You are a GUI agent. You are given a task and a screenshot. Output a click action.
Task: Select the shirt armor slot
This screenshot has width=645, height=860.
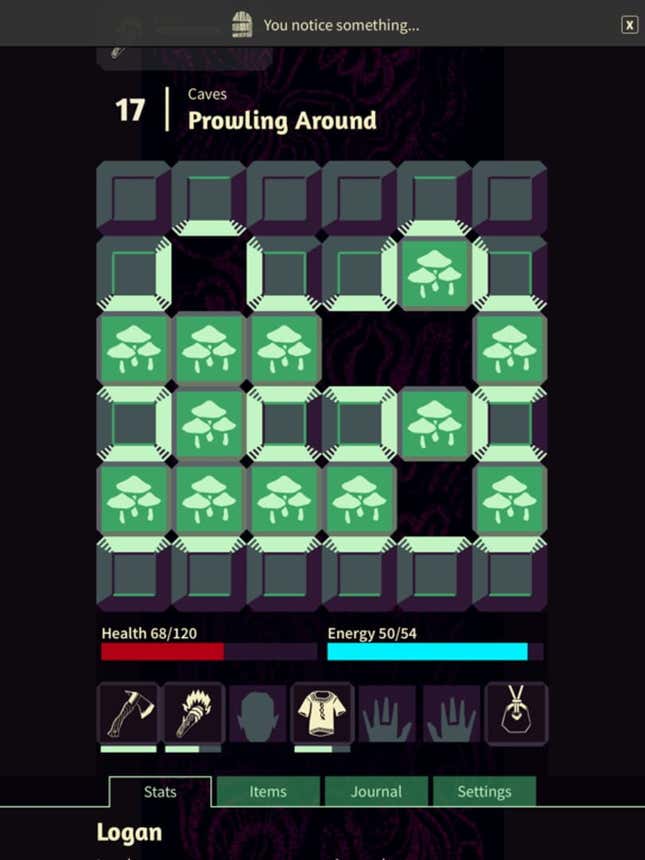coord(322,713)
